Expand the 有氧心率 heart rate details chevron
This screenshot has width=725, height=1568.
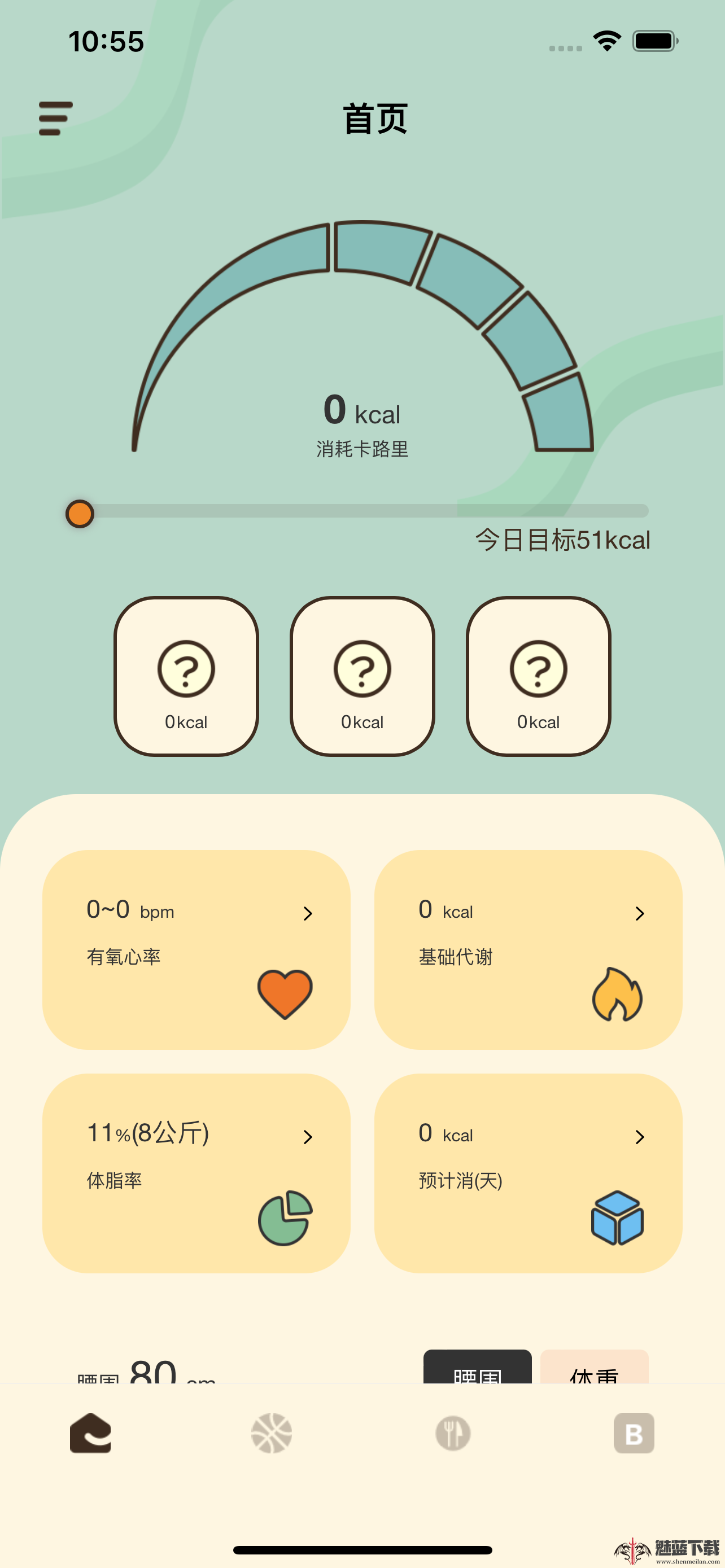tap(308, 913)
